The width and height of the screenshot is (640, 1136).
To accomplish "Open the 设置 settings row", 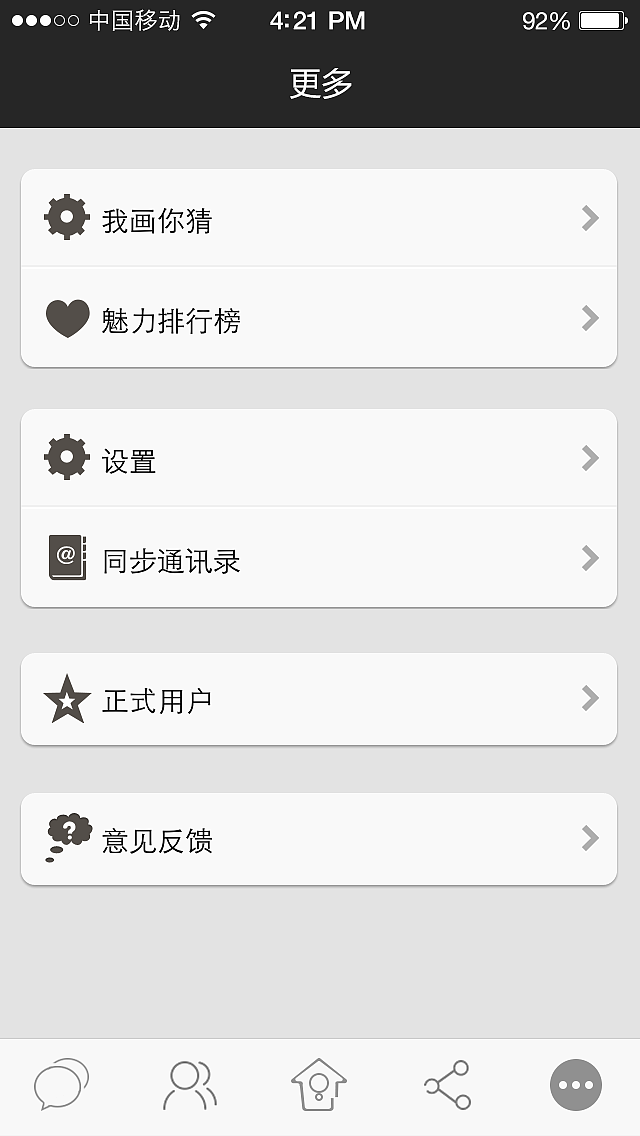I will click(x=318, y=459).
